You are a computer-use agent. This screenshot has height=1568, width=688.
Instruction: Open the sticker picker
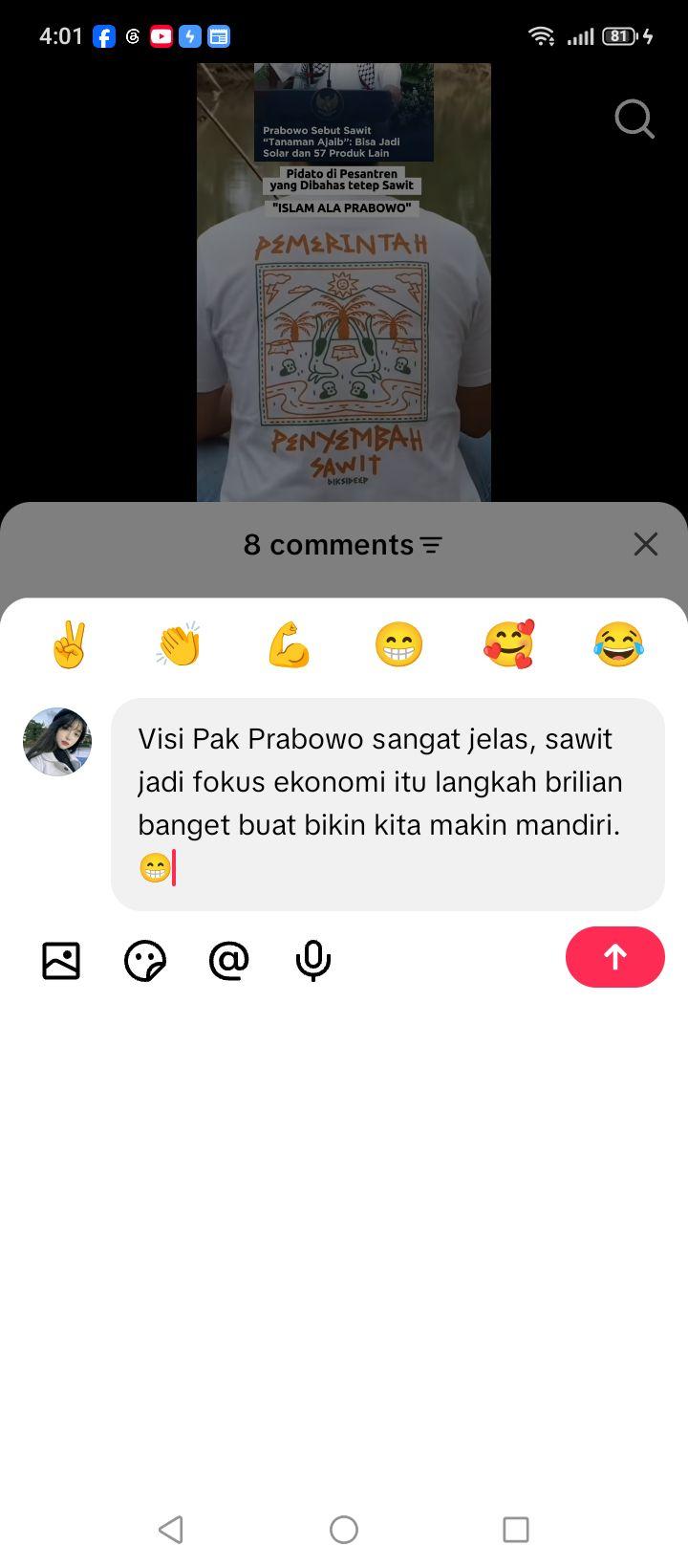145,961
